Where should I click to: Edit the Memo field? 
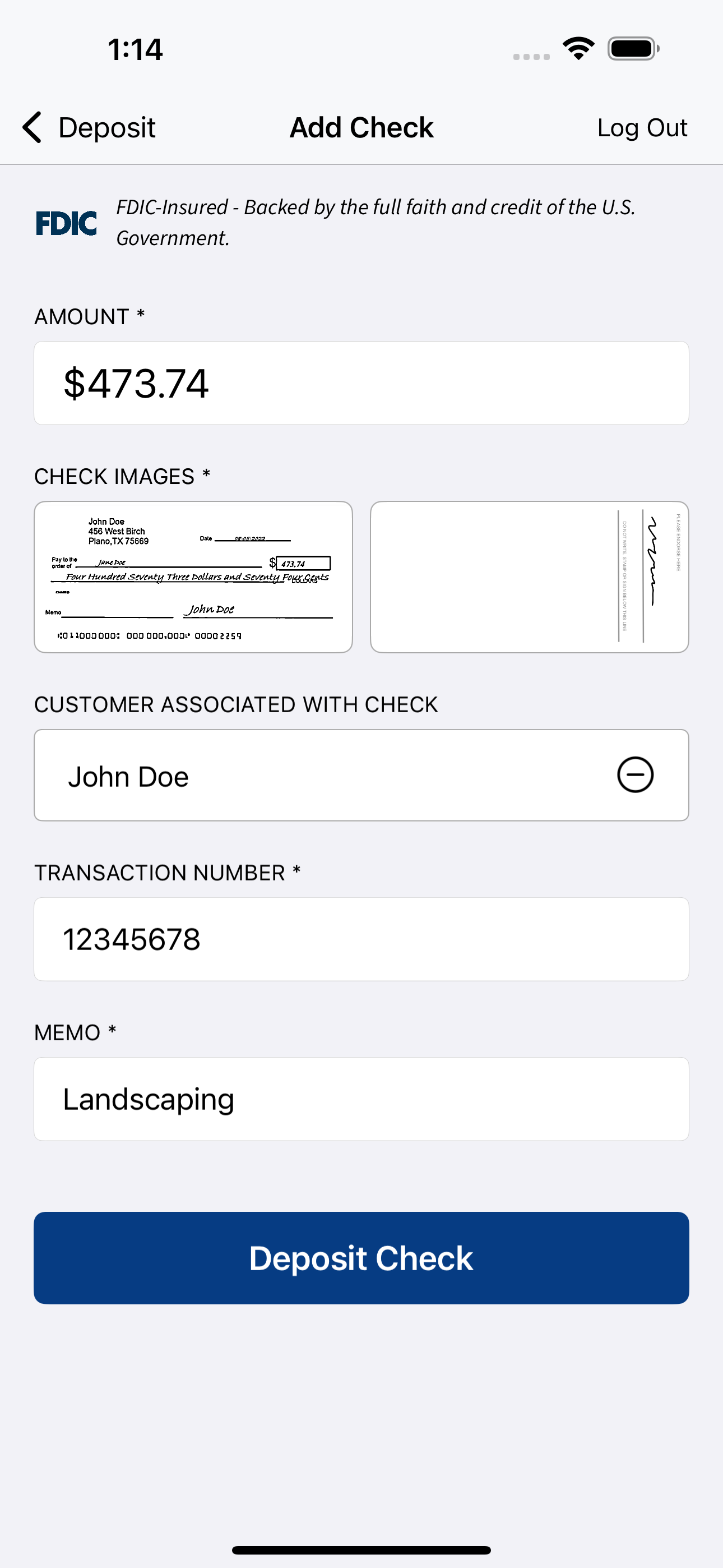[361, 1099]
